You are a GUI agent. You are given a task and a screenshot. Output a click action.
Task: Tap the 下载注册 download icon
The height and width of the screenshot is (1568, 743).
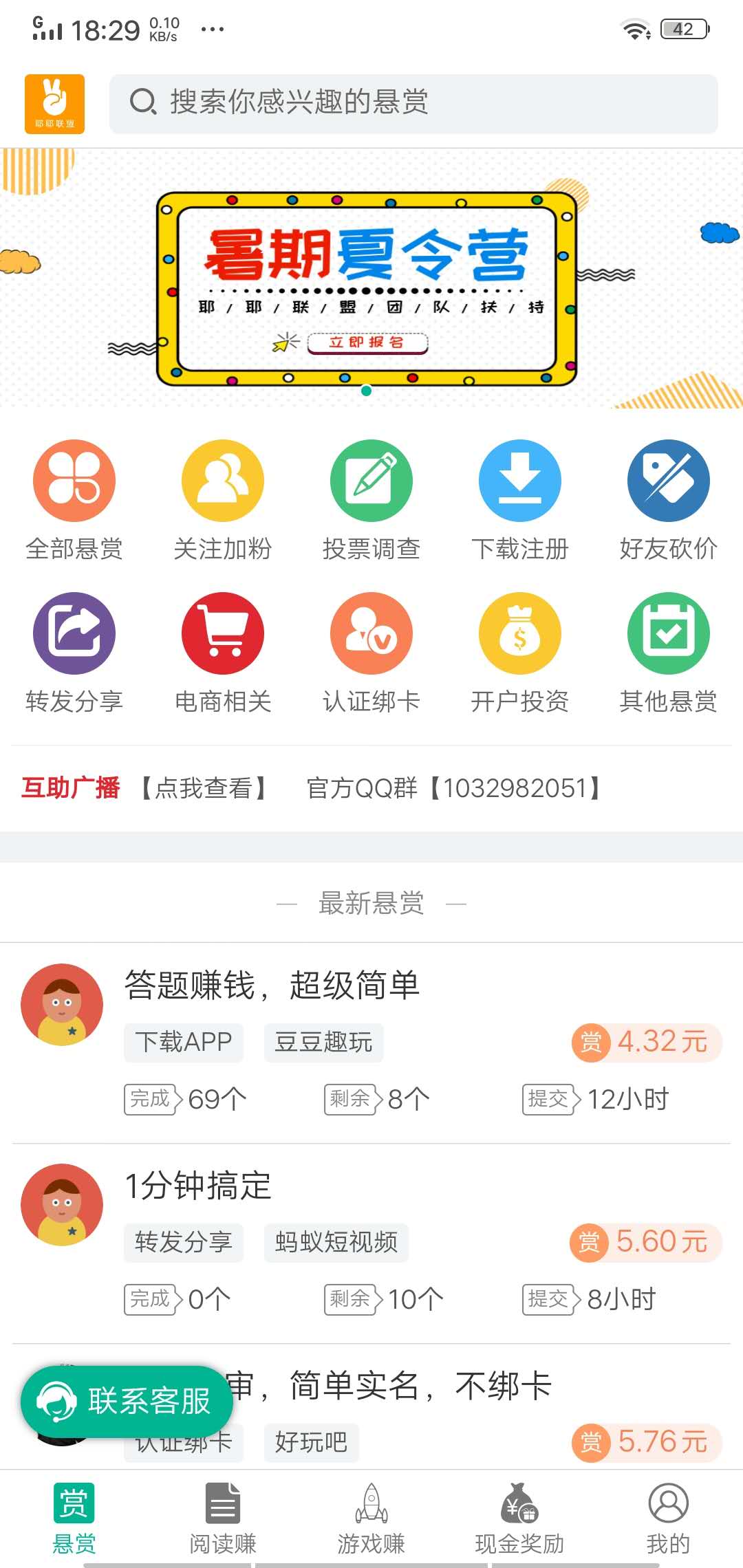click(519, 480)
